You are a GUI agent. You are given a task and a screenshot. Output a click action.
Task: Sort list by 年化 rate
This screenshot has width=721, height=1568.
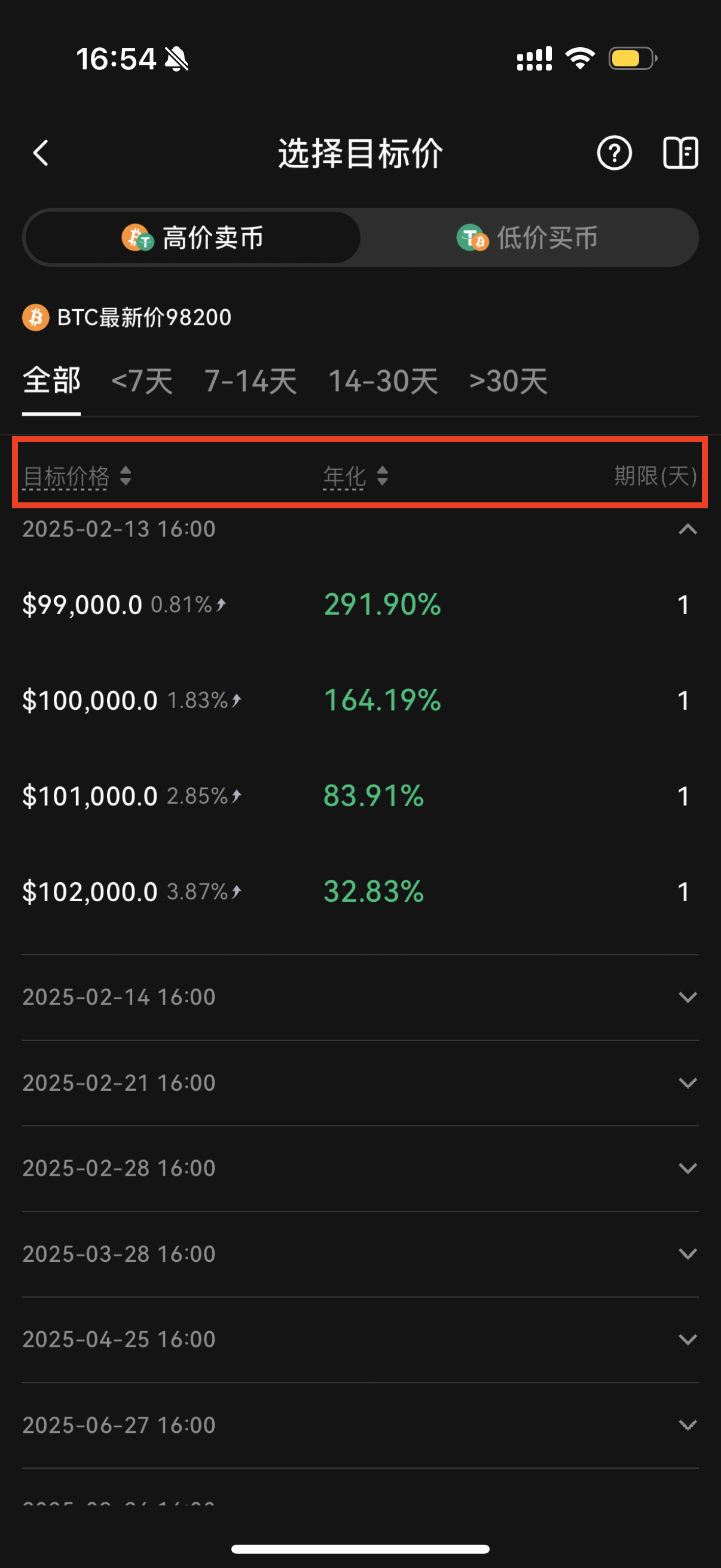[355, 475]
